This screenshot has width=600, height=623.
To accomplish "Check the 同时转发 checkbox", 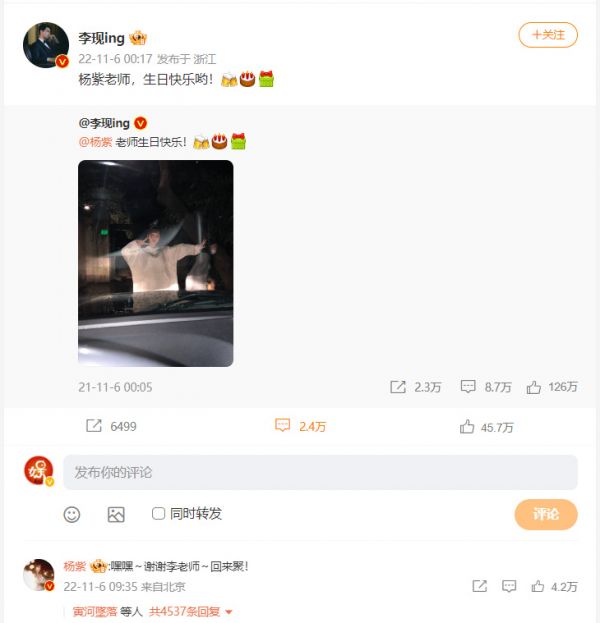I will 158,514.
